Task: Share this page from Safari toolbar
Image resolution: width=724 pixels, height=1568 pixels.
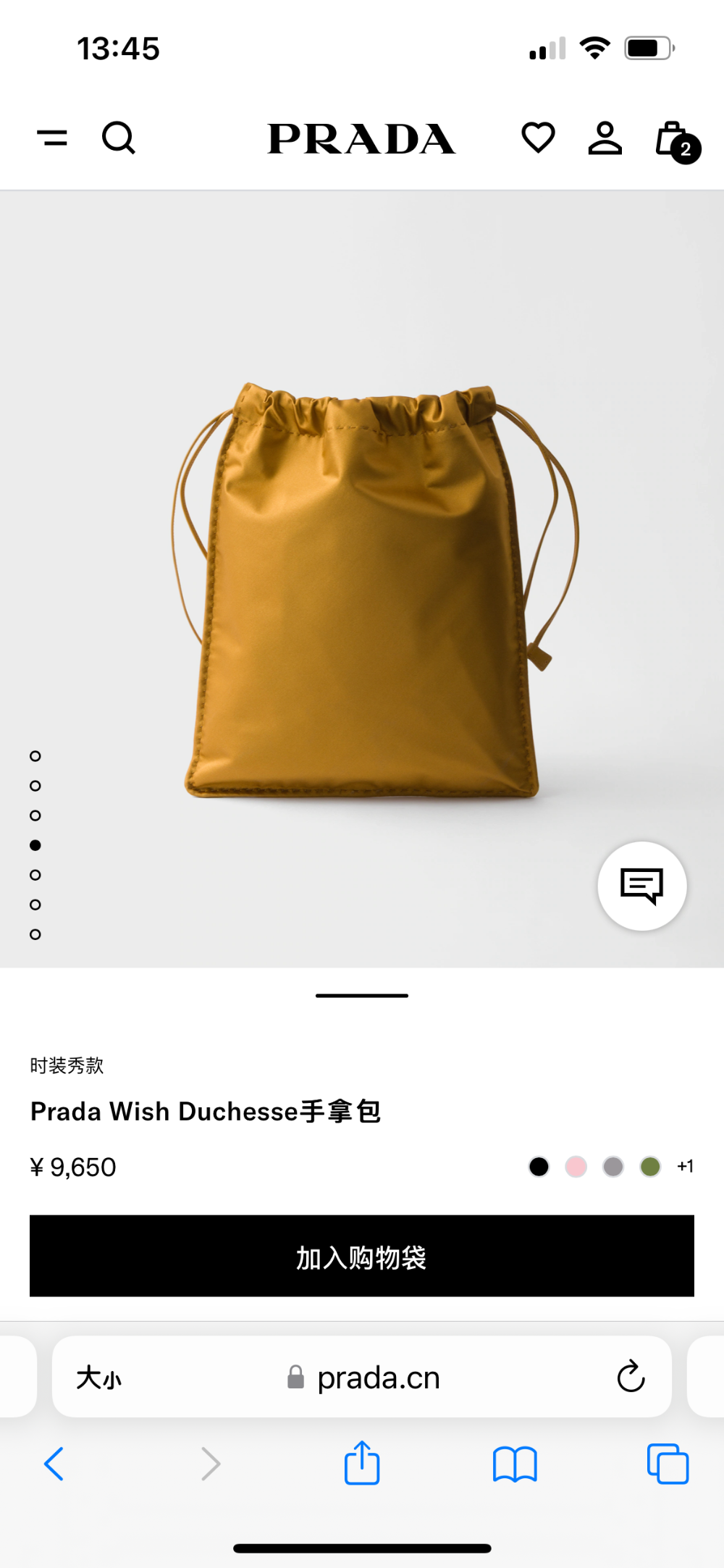Action: [x=362, y=1462]
